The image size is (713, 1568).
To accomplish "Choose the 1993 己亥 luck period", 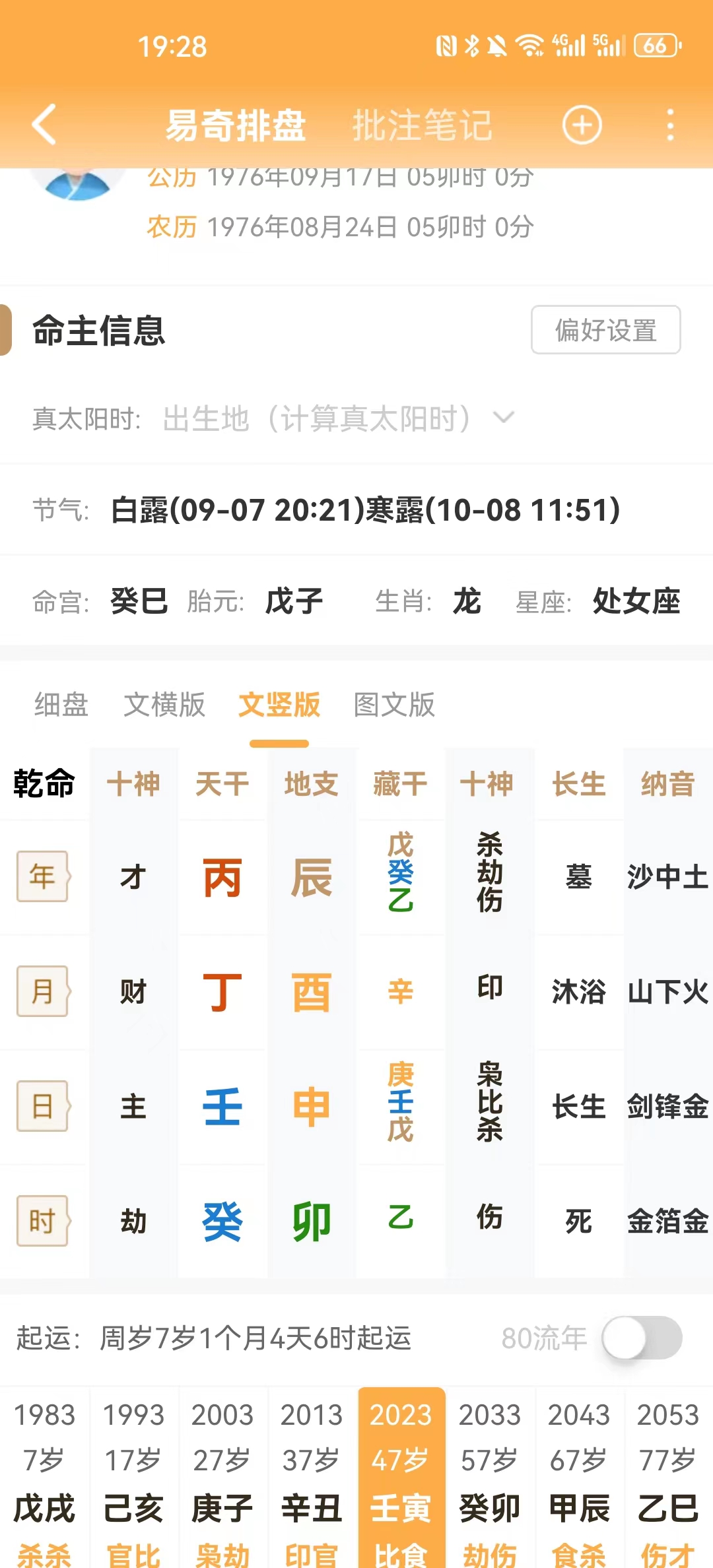I will coord(133,1478).
